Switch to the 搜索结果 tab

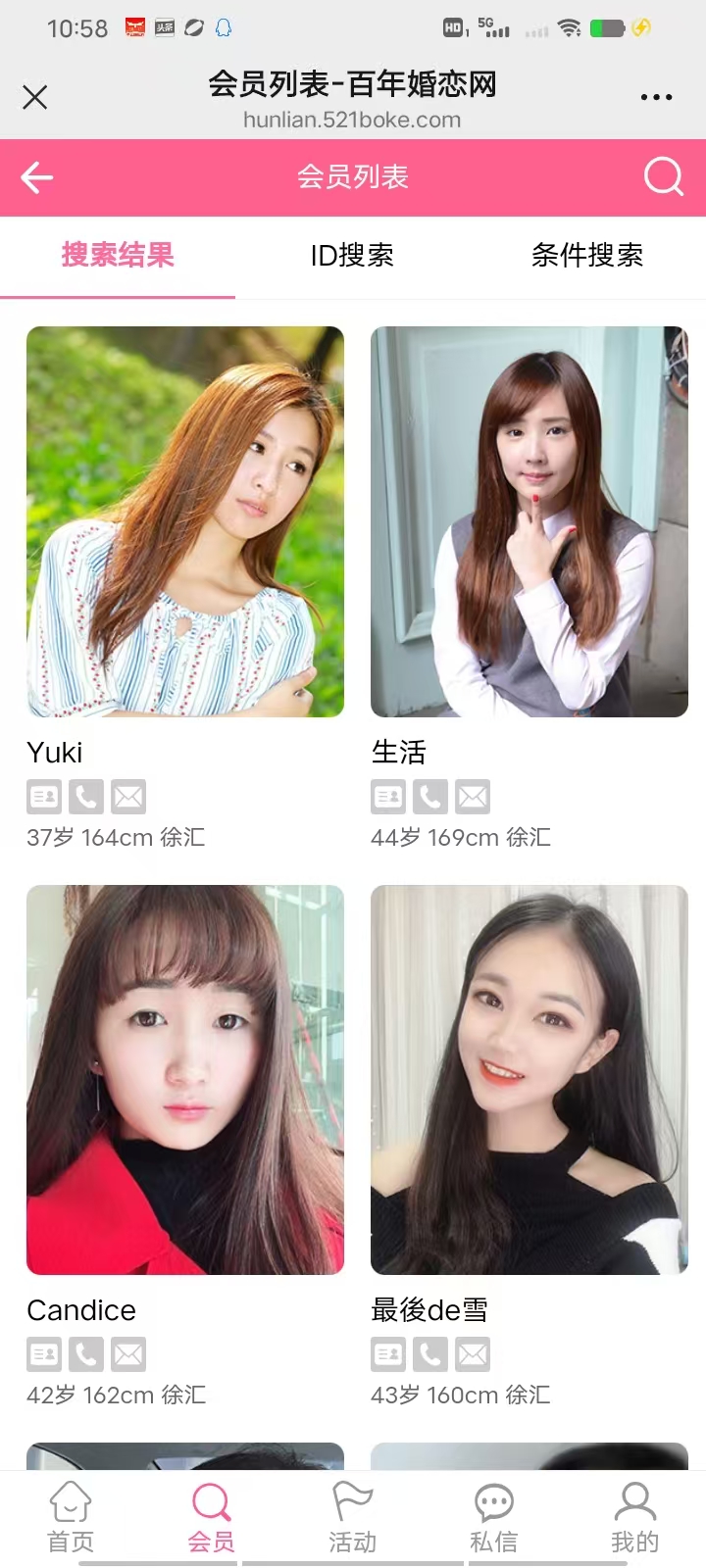[118, 256]
